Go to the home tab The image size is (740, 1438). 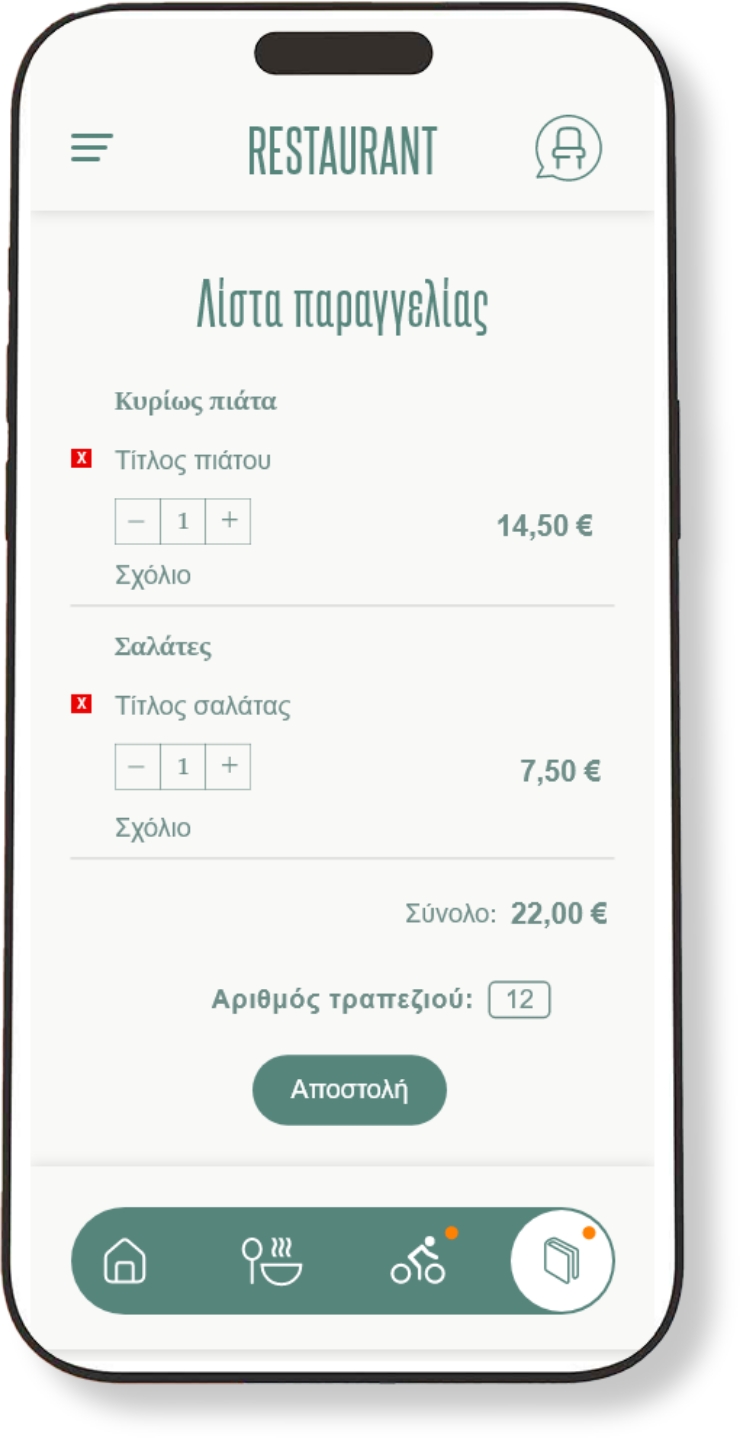[125, 1261]
